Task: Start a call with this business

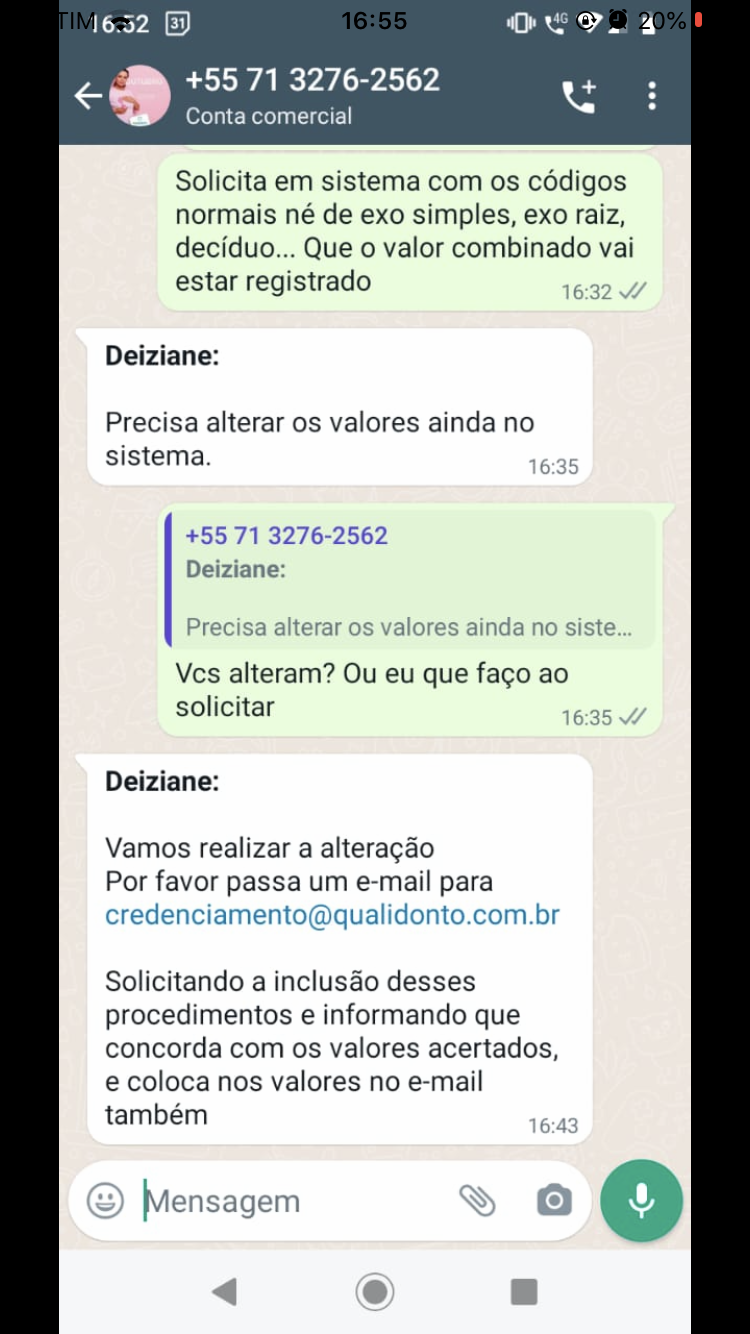Action: point(579,96)
